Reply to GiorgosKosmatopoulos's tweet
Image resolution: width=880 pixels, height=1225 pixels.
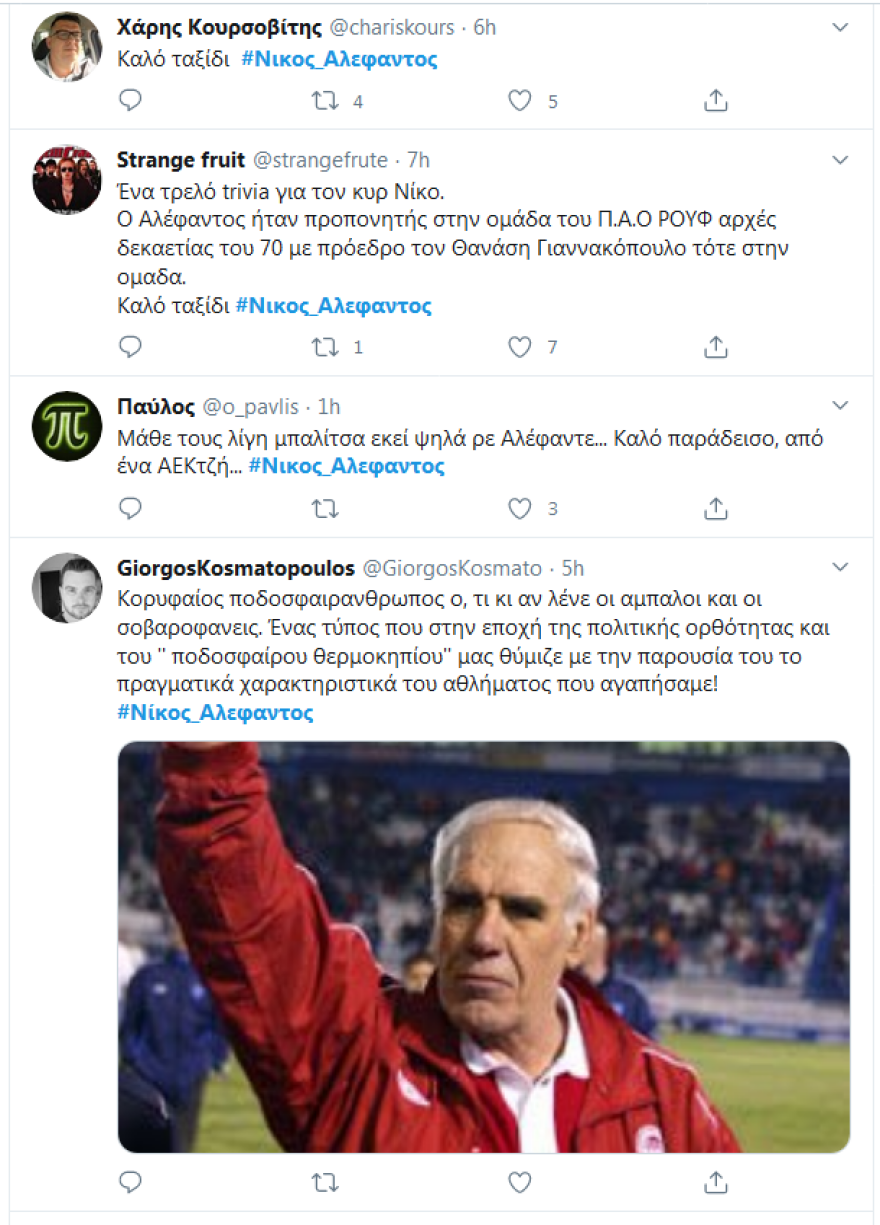130,1182
